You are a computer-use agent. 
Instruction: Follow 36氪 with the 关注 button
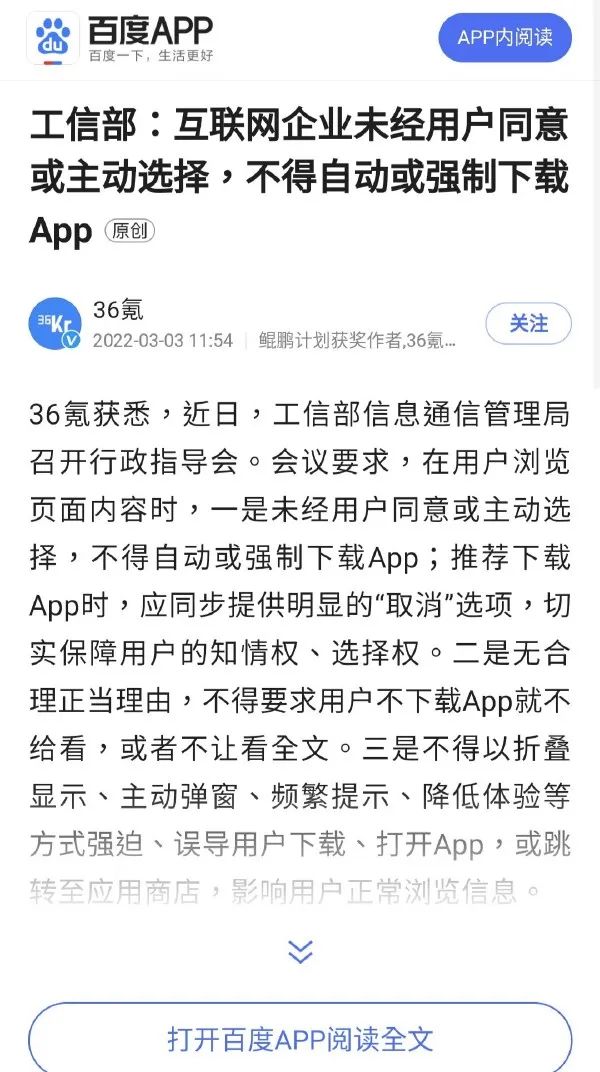528,324
